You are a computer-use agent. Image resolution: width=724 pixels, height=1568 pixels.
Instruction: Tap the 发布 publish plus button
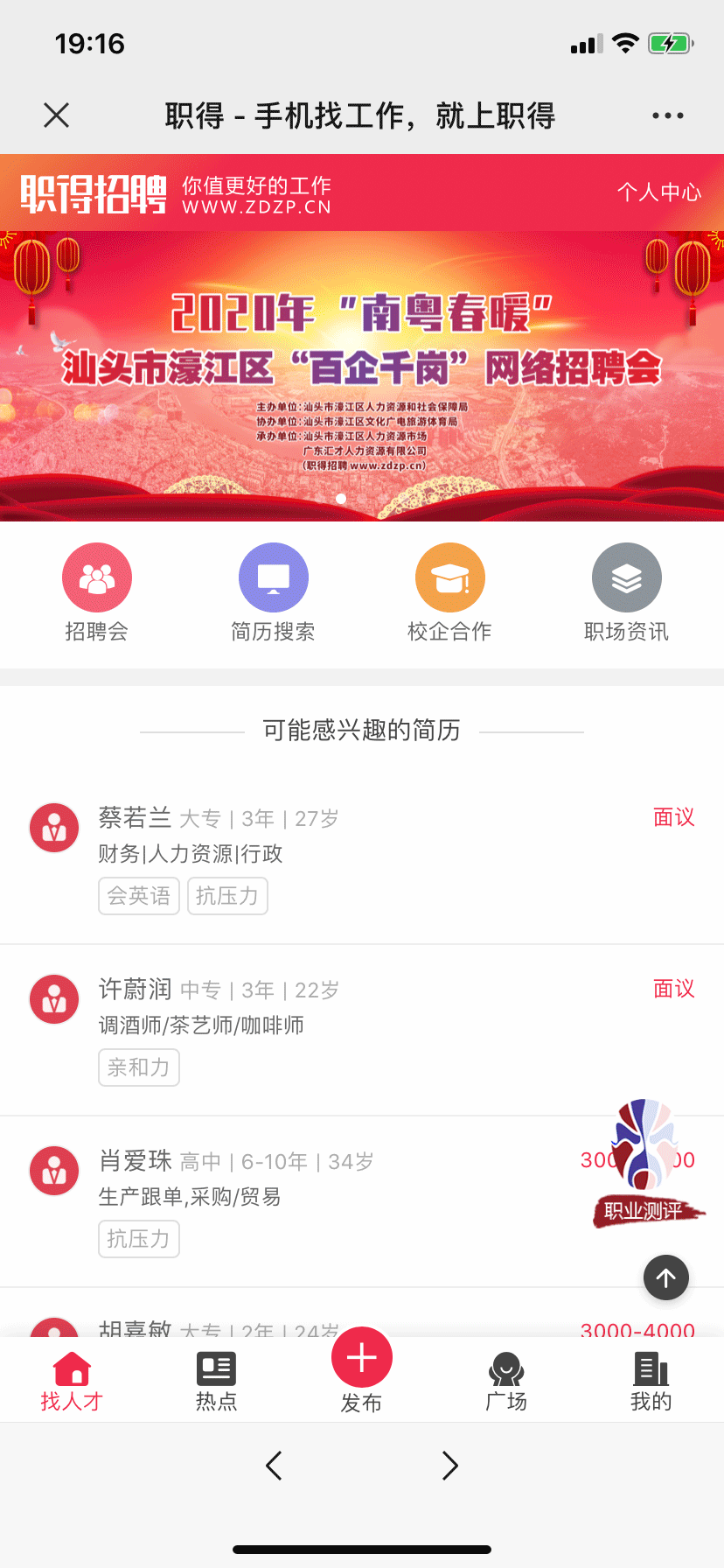362,1358
